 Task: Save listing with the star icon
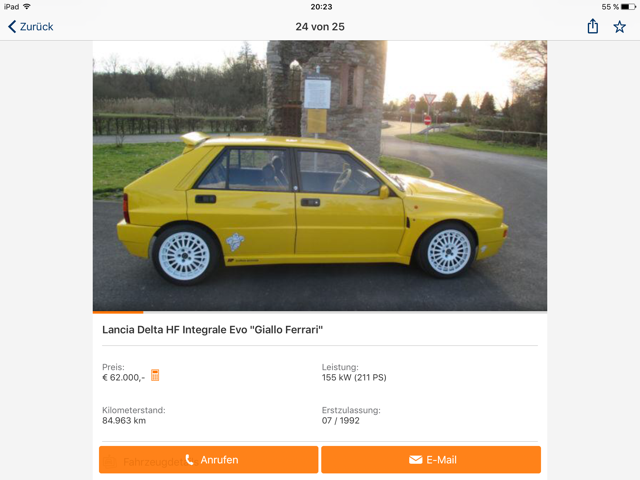pos(619,27)
